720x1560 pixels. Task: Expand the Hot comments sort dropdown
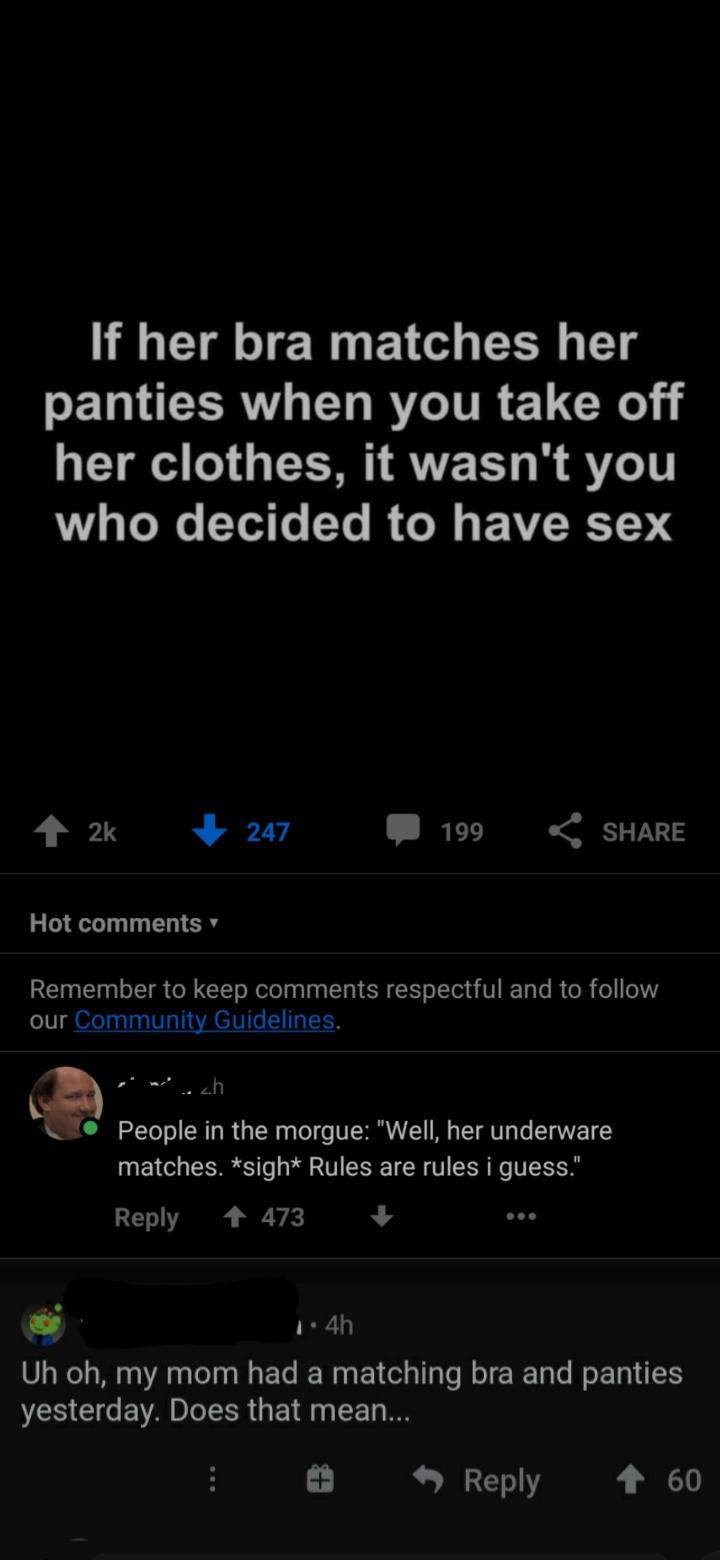[x=124, y=923]
